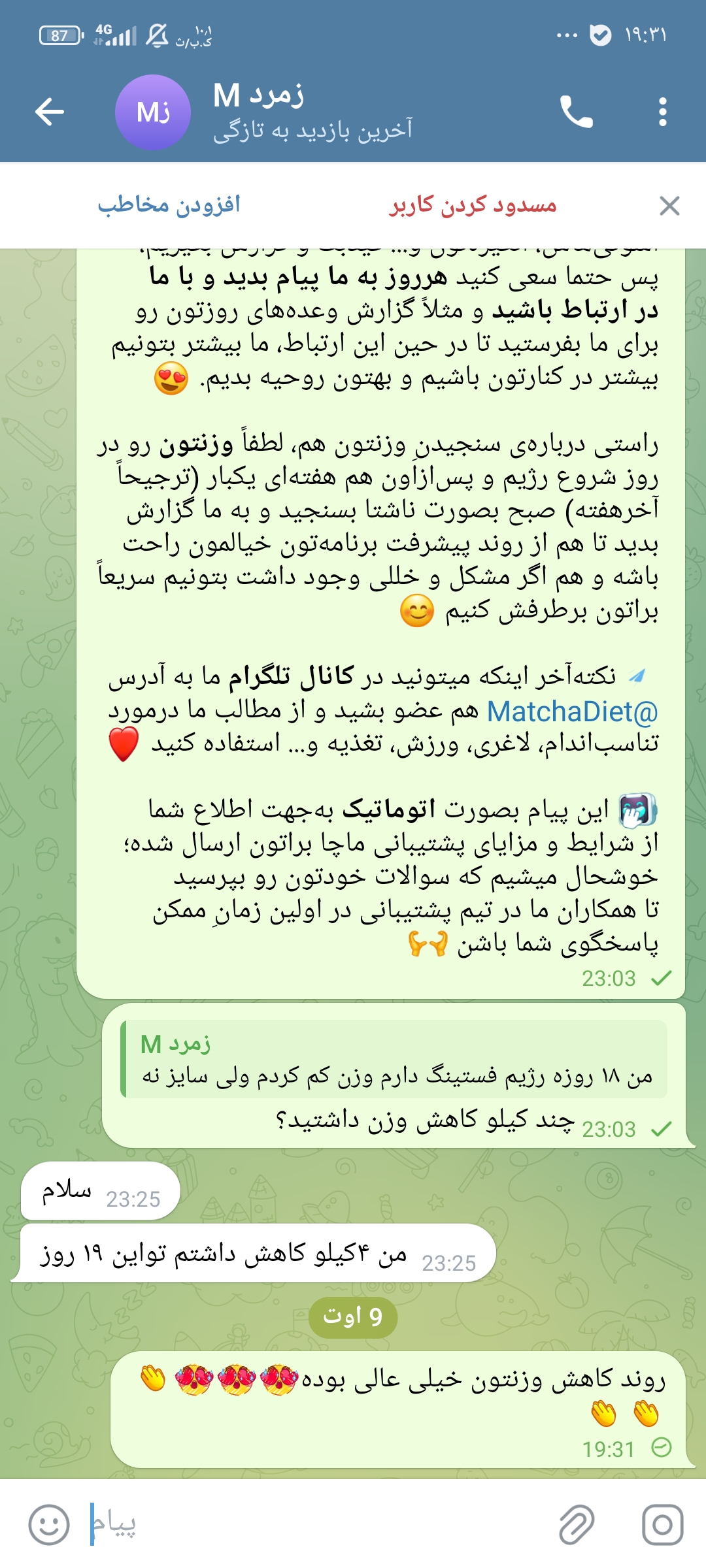Viewport: 706px width, 1568px height.
Task: Open the emoji picker
Action: click(x=49, y=1525)
